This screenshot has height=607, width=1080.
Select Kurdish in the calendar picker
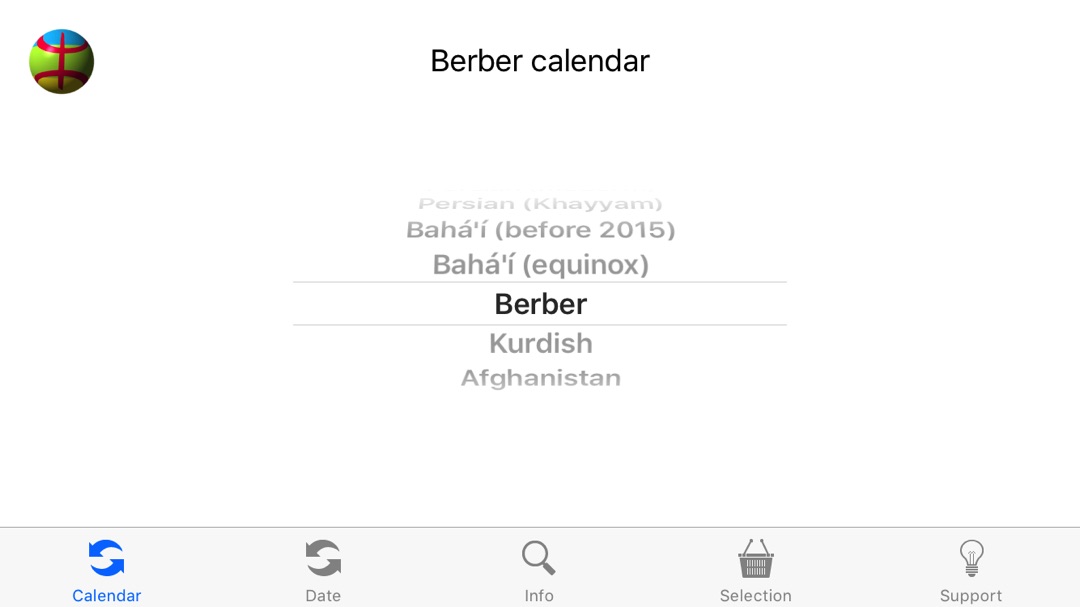pyautogui.click(x=540, y=343)
